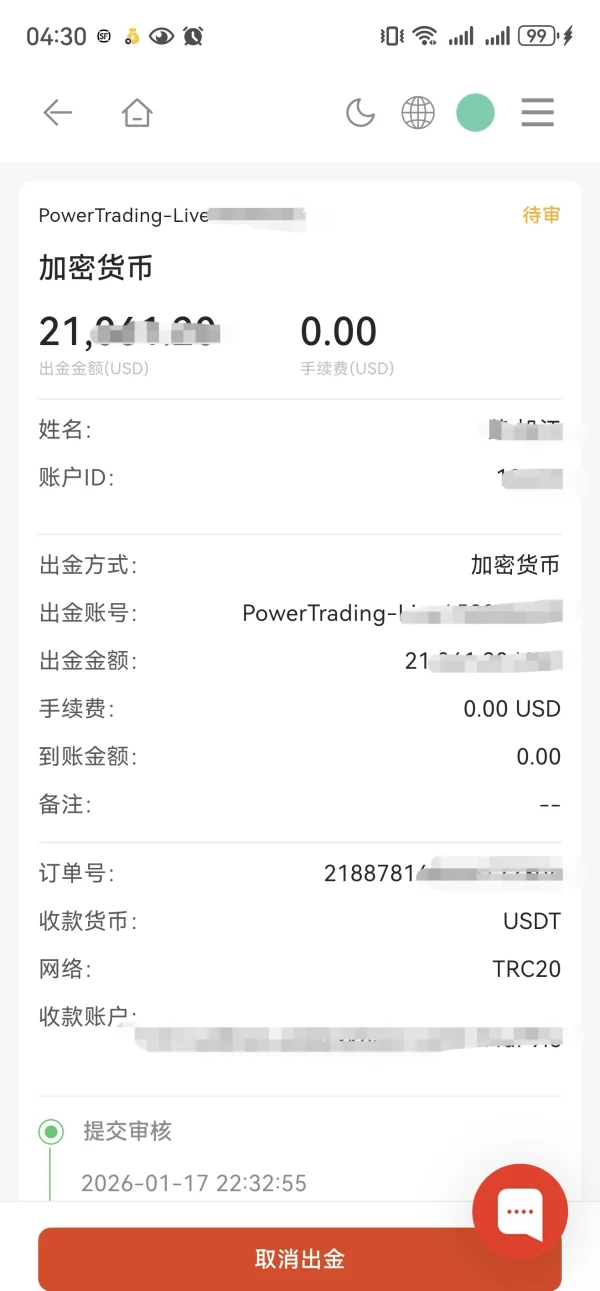
Task: Tap 取消出金 to cancel the withdrawal
Action: click(x=300, y=1259)
